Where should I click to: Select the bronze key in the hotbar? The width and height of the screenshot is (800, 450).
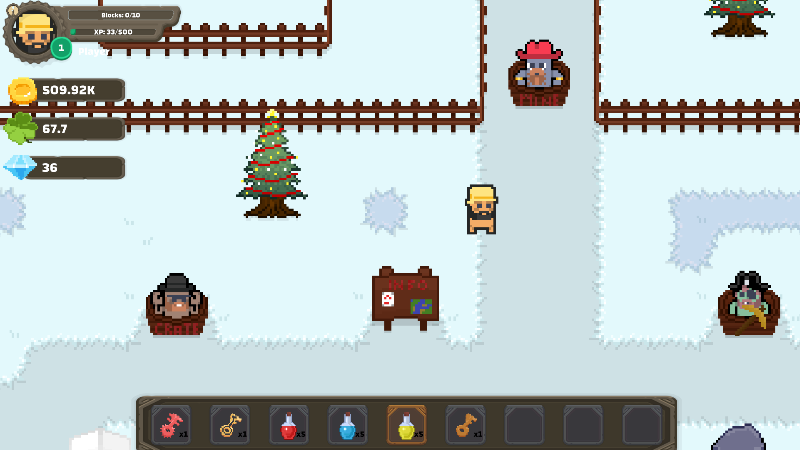(x=465, y=424)
